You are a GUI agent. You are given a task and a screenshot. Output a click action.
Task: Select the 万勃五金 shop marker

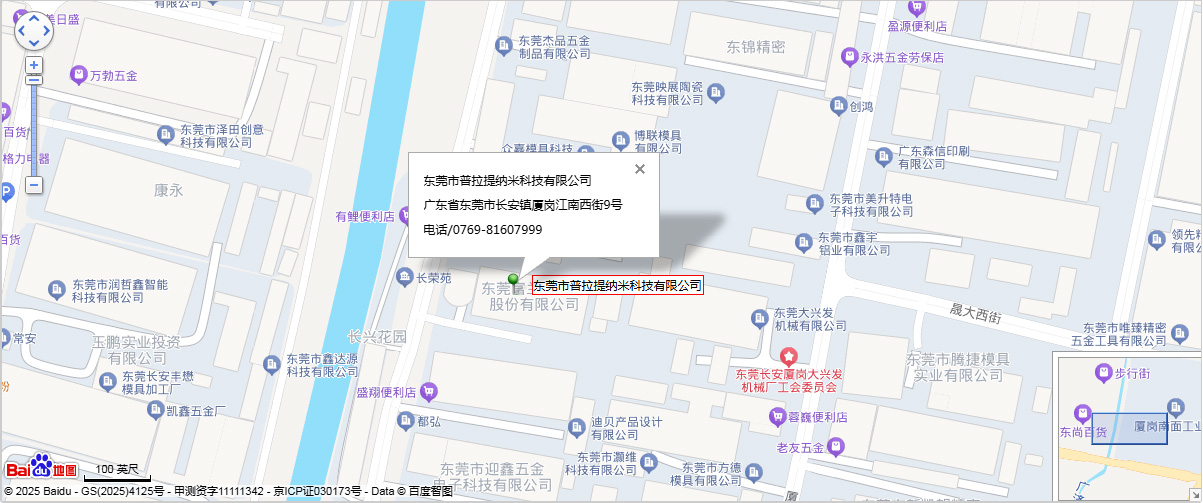point(78,74)
